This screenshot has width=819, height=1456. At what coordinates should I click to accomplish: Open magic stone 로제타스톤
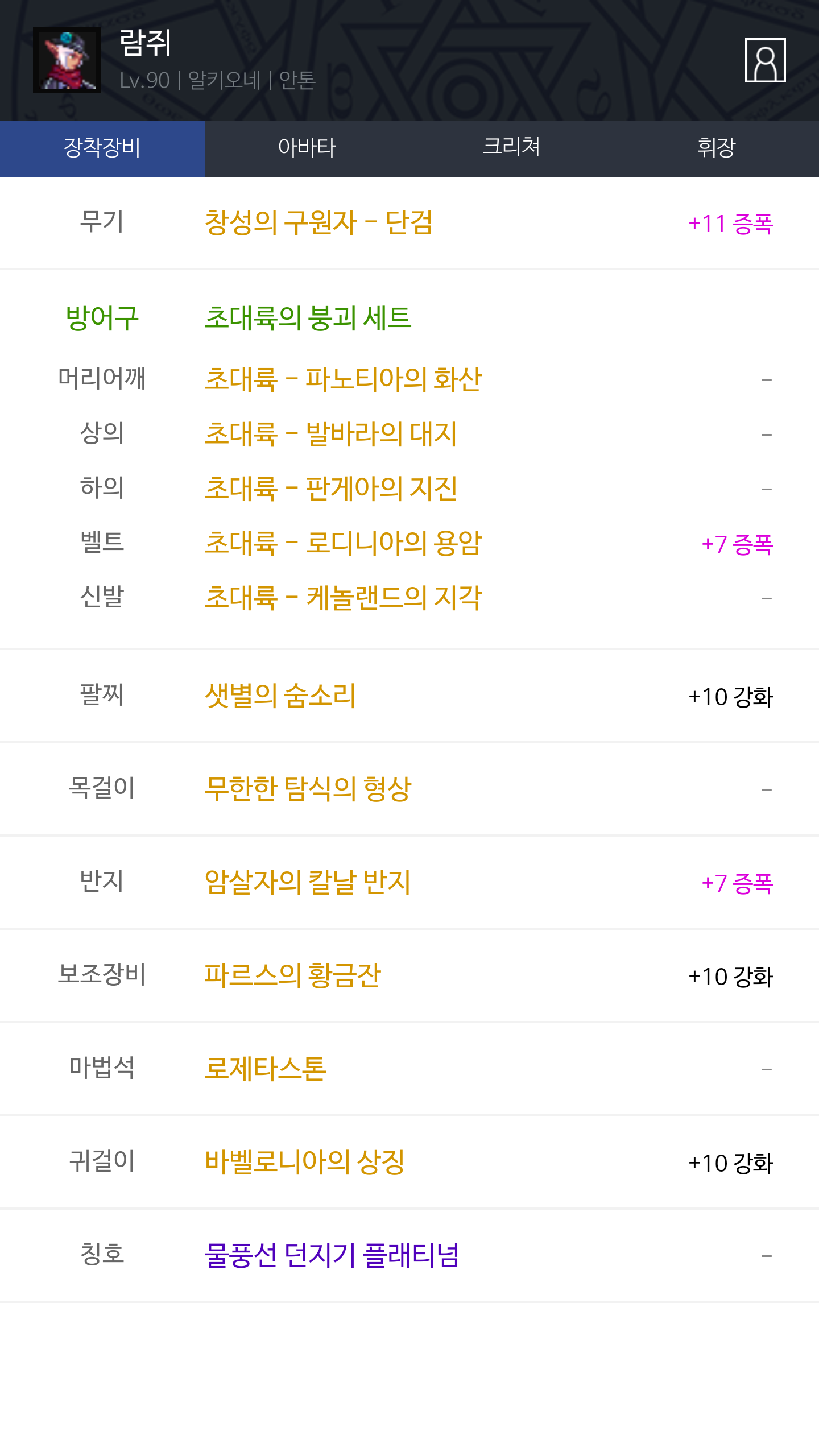266,1069
